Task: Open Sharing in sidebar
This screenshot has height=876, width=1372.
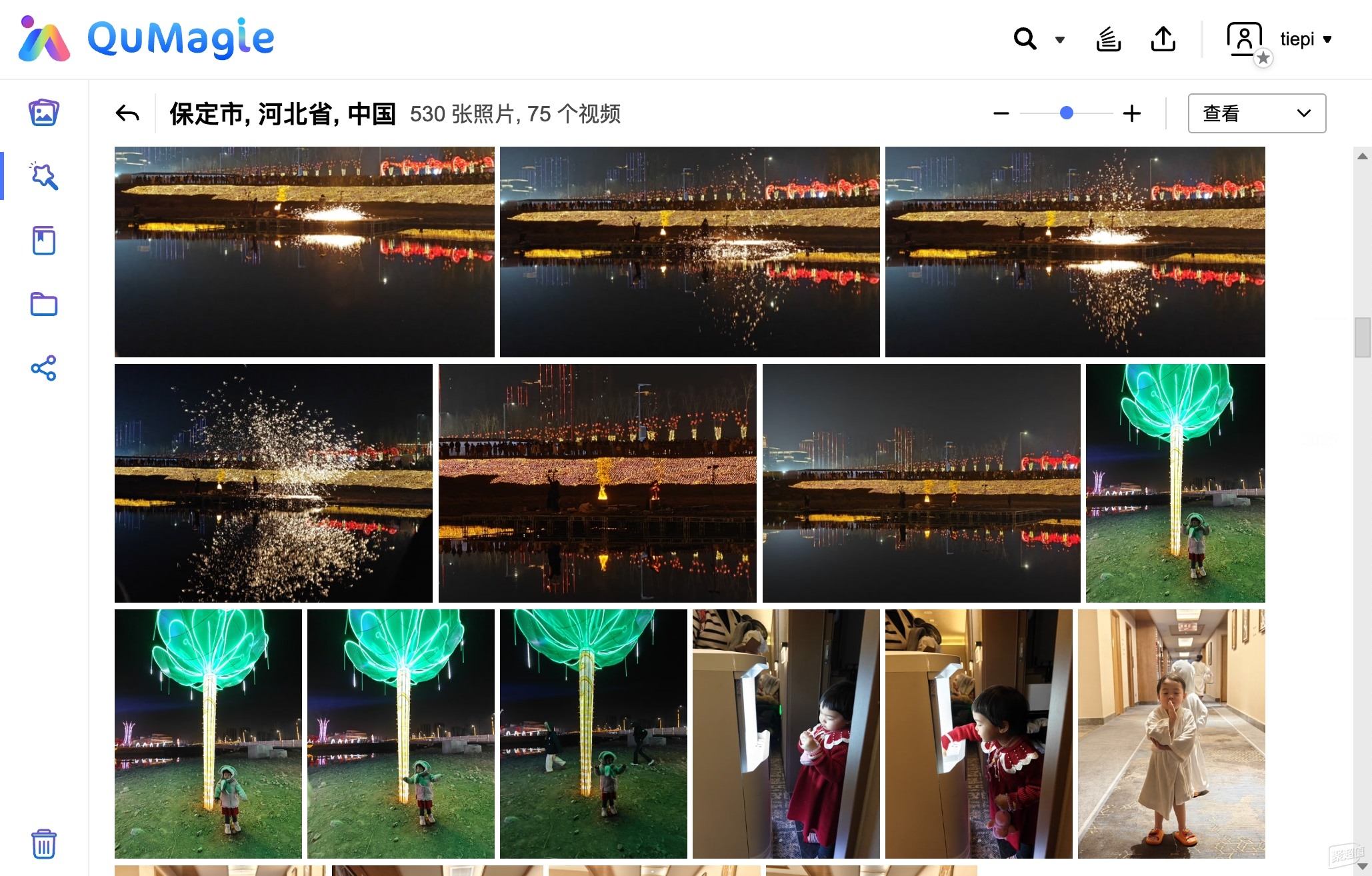Action: click(44, 368)
